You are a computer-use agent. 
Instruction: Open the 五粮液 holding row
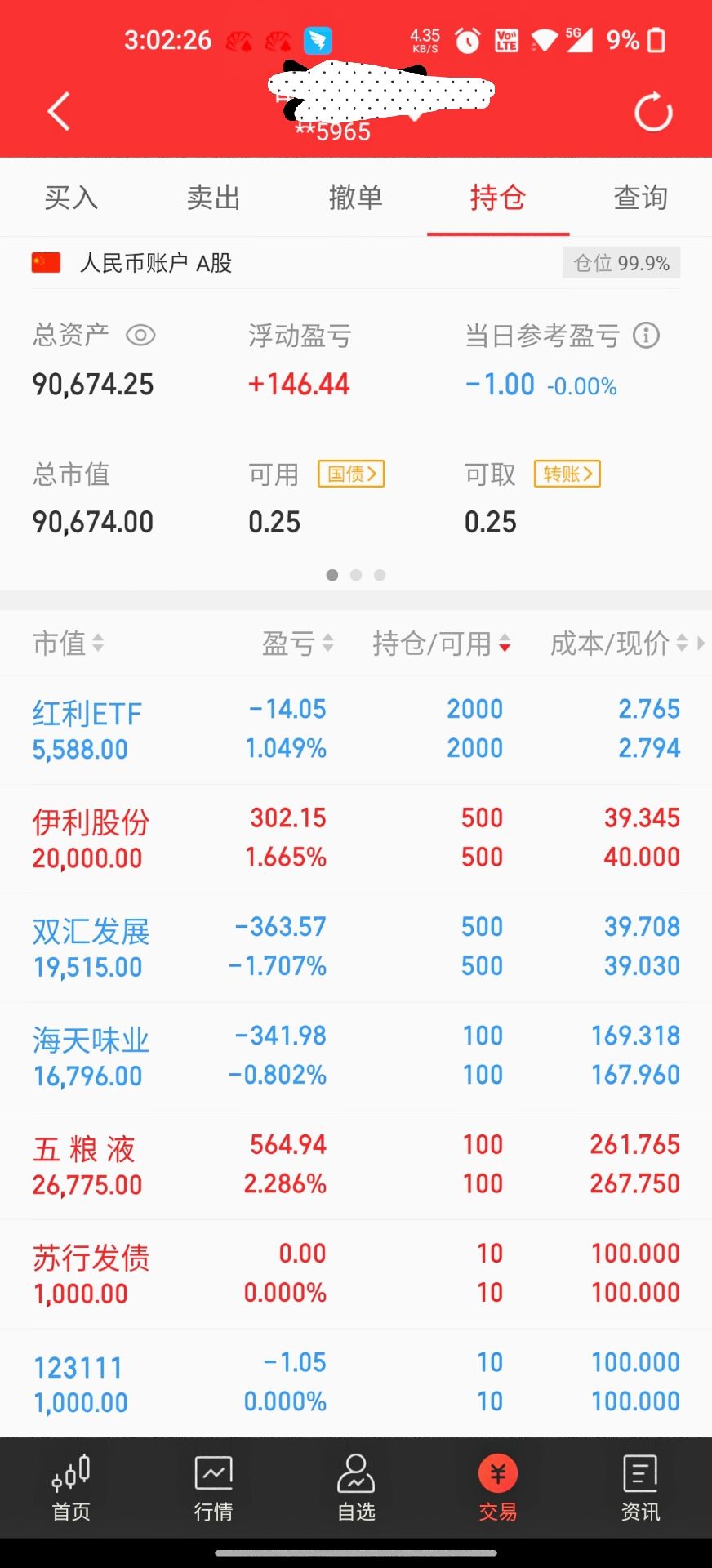[356, 1165]
